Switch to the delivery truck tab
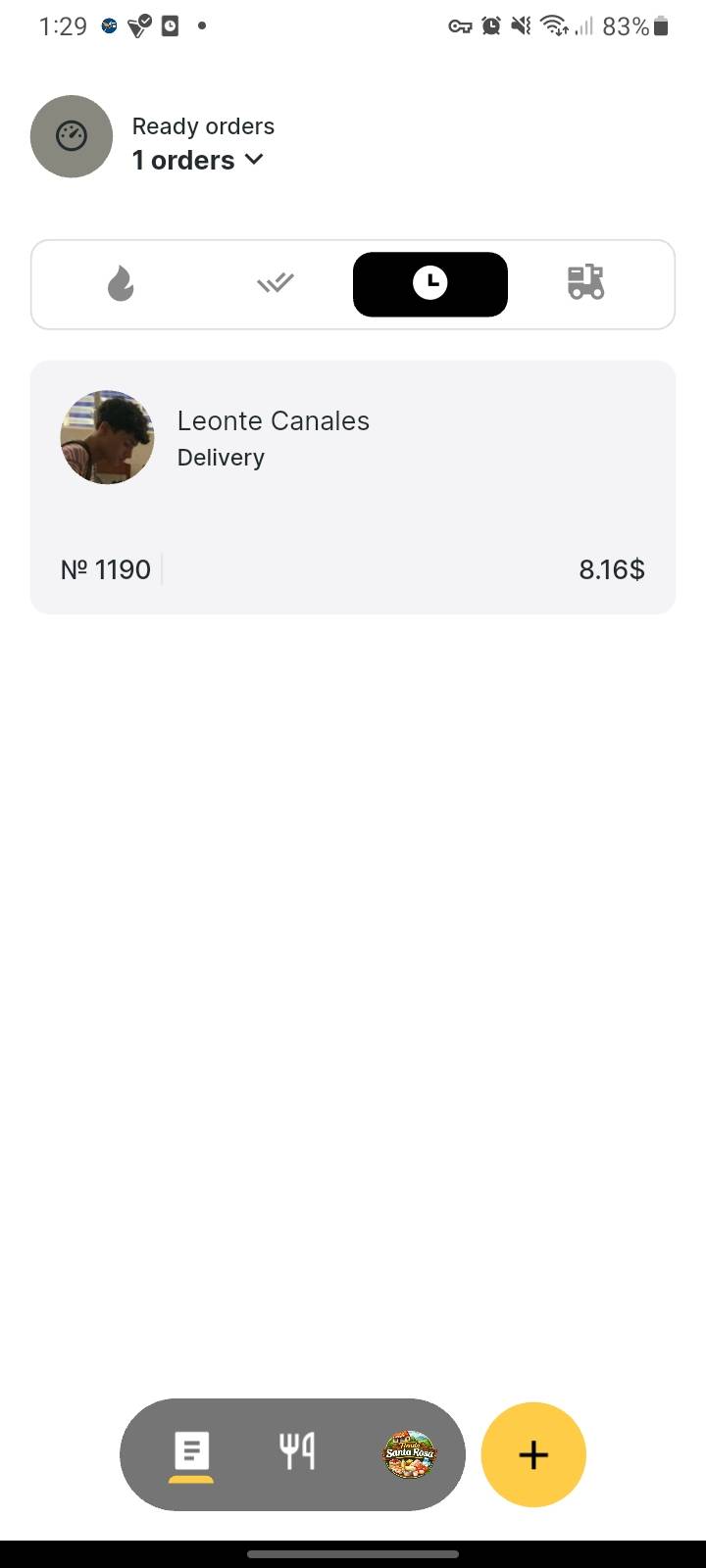The image size is (706, 1568). point(585,282)
